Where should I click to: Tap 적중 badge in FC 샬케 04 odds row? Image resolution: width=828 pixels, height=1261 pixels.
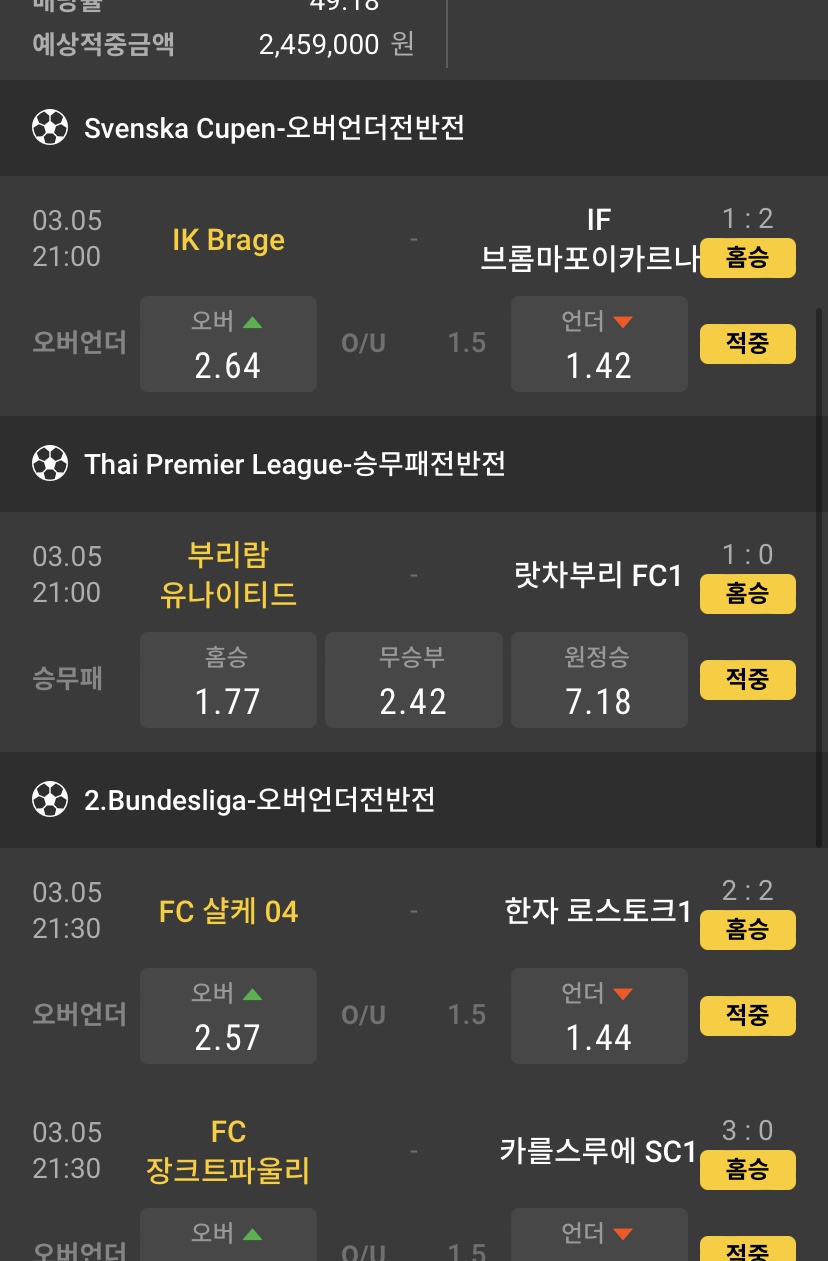coord(747,1016)
